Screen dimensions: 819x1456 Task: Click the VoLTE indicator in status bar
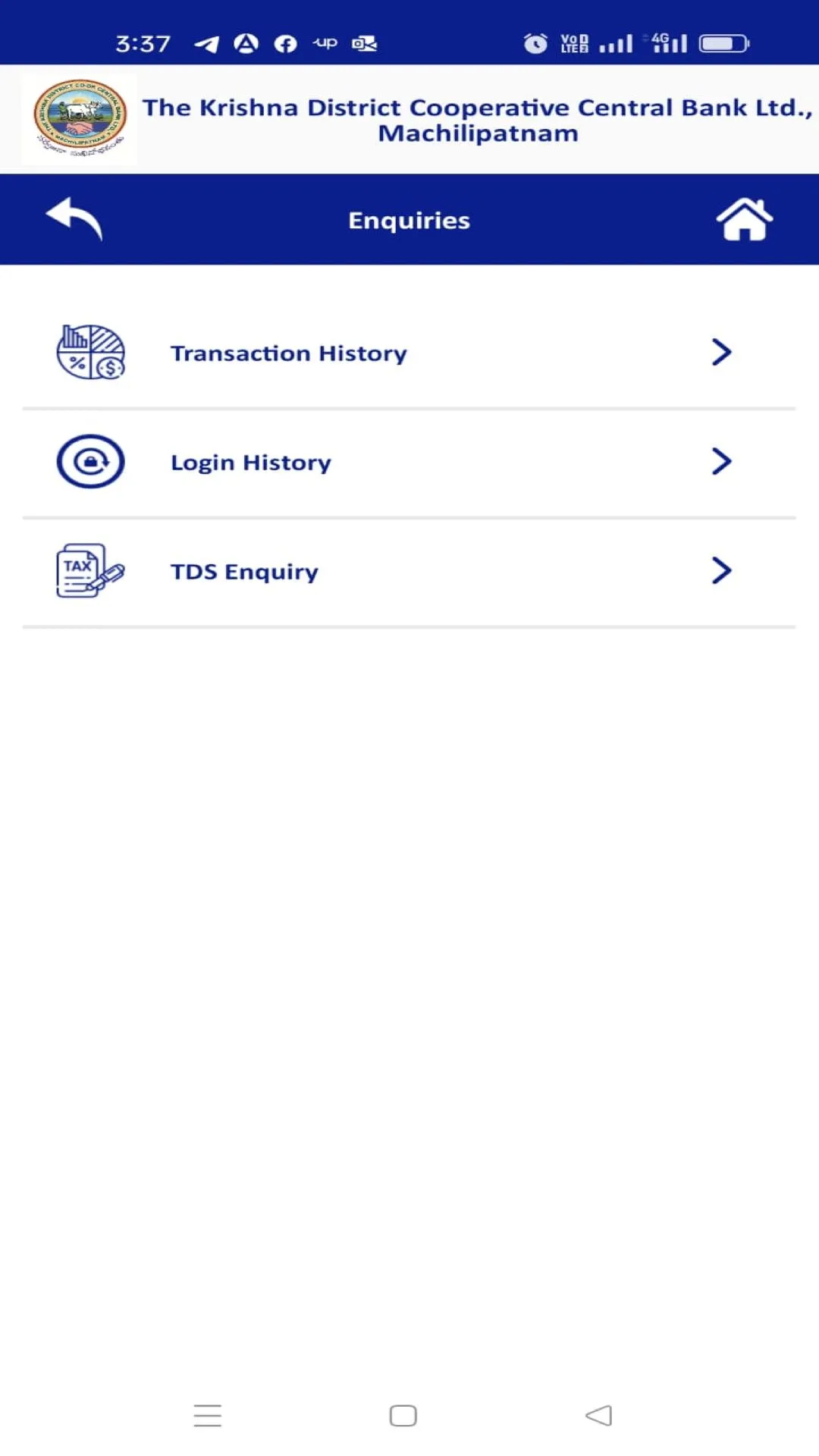[x=576, y=42]
